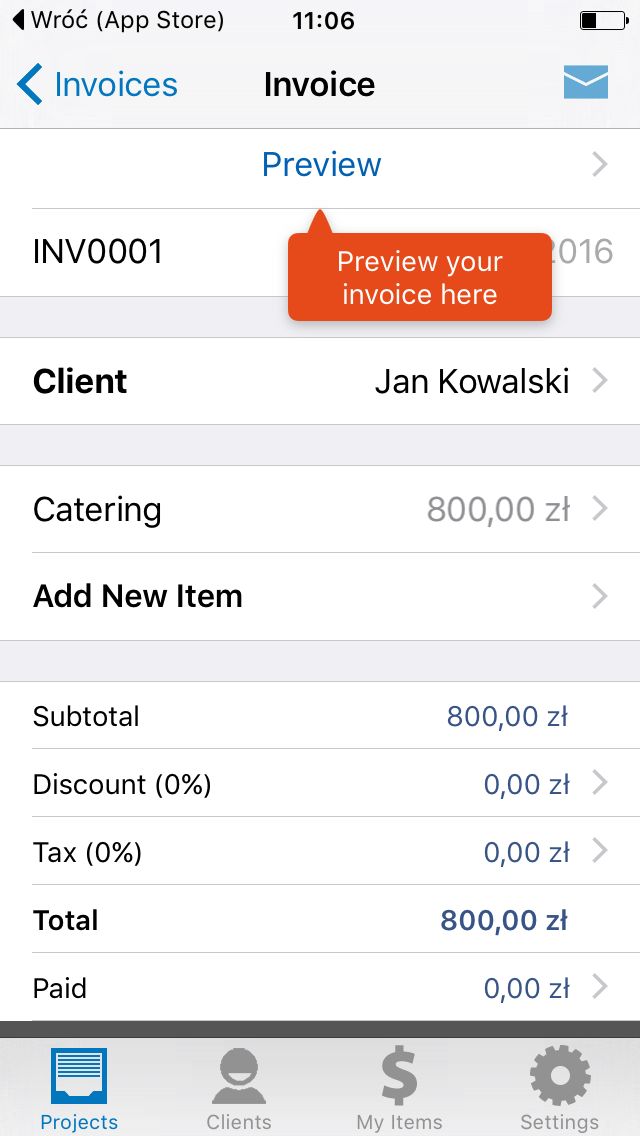The height and width of the screenshot is (1136, 640).
Task: Open the Paid amount row
Action: coord(320,987)
